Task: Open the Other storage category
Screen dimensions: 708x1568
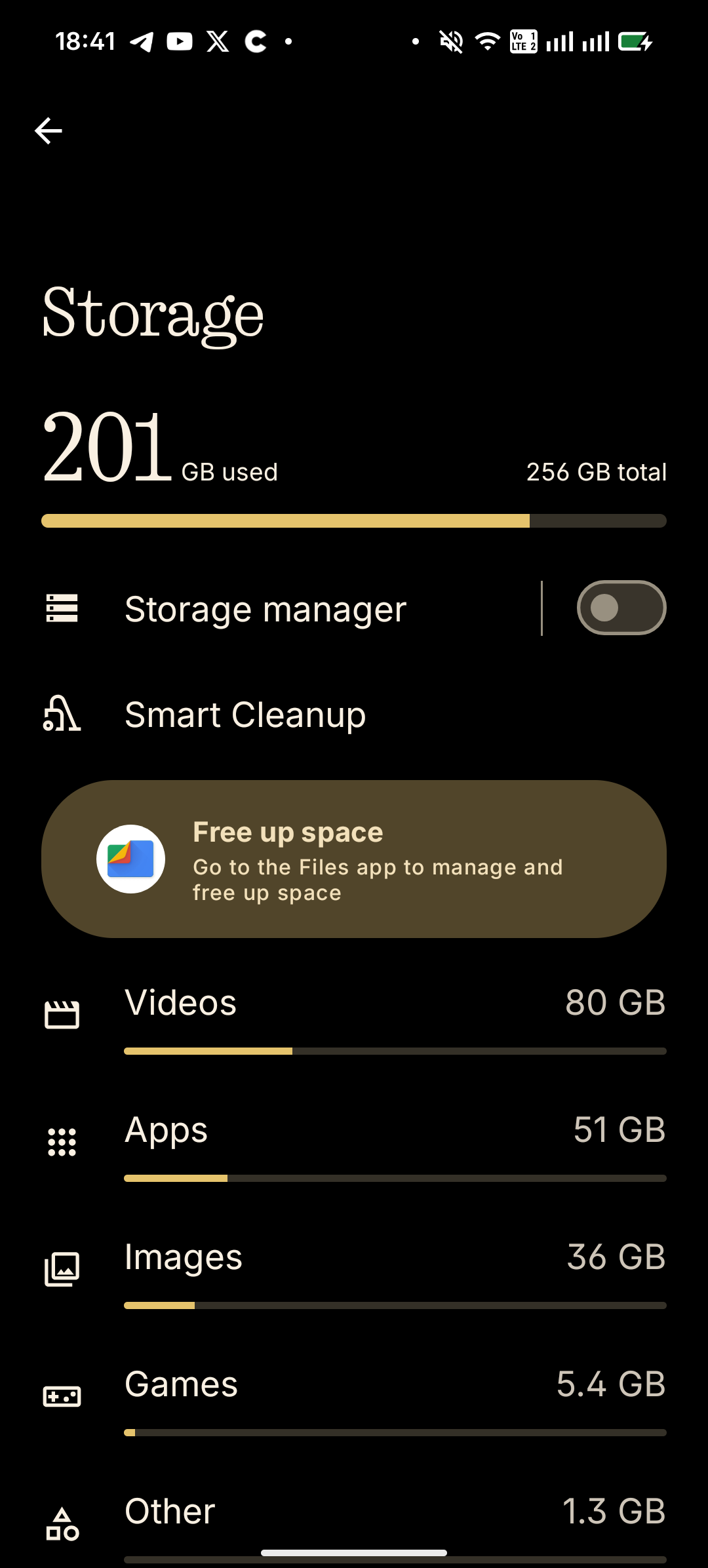Action: coord(354,1514)
